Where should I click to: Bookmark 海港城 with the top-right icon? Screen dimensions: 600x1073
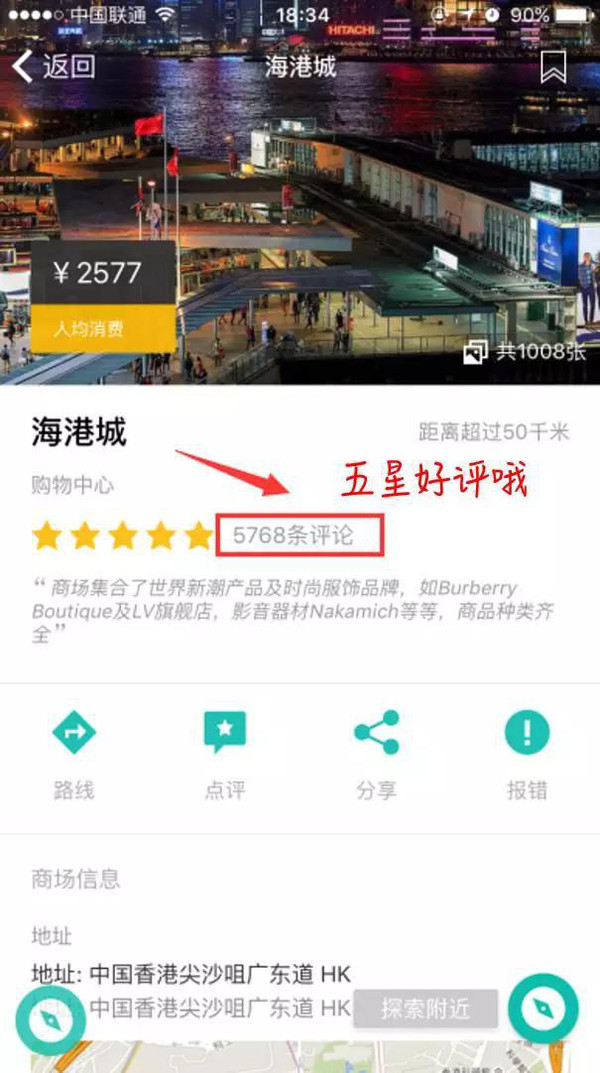point(553,67)
